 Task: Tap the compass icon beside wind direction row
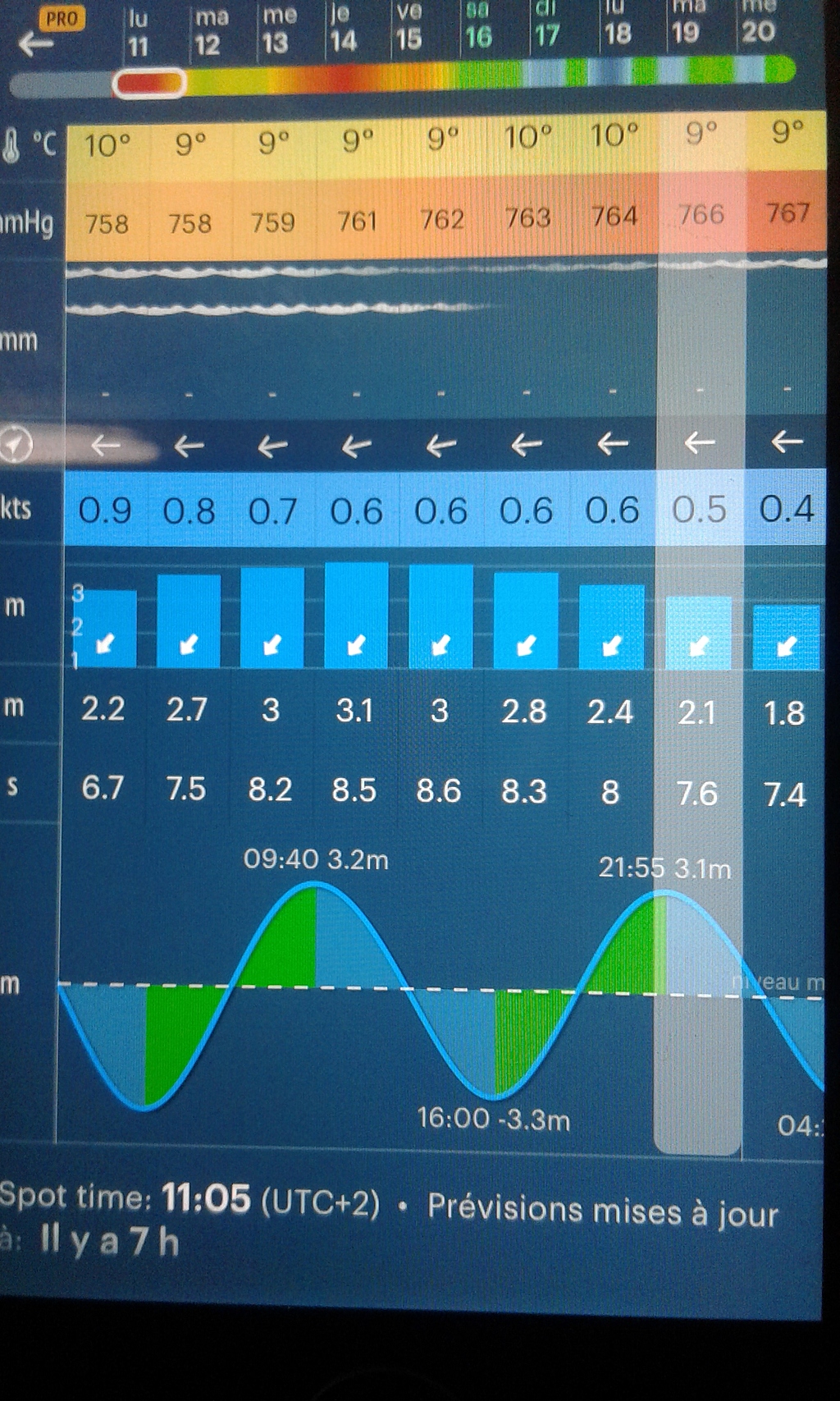point(15,443)
